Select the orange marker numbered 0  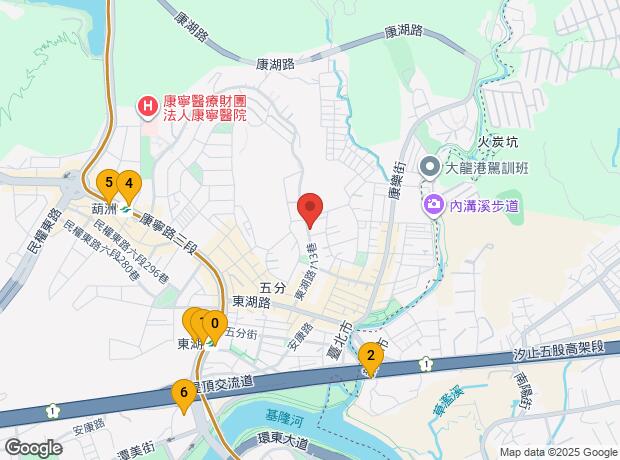(x=214, y=324)
